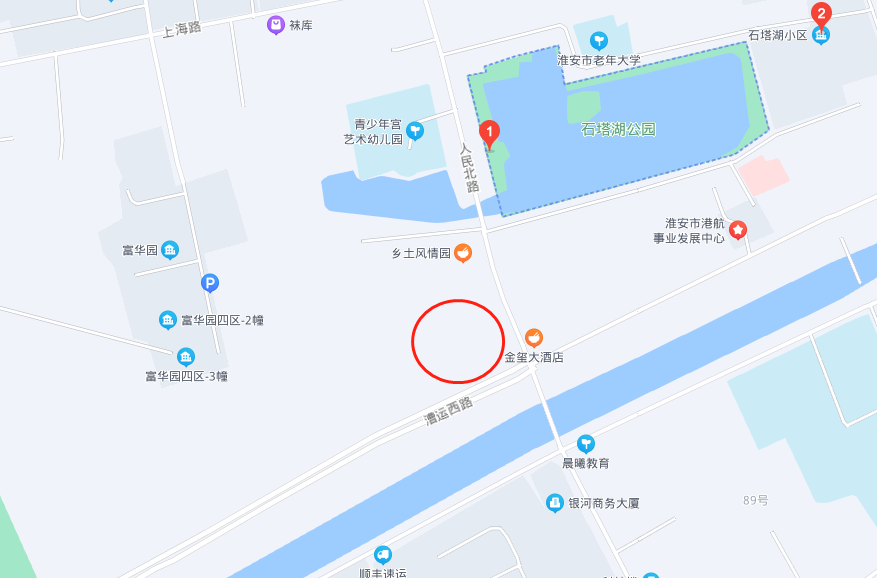The height and width of the screenshot is (578, 877).
Task: Open 富华园四区-3幢 building marker
Action: [x=185, y=357]
